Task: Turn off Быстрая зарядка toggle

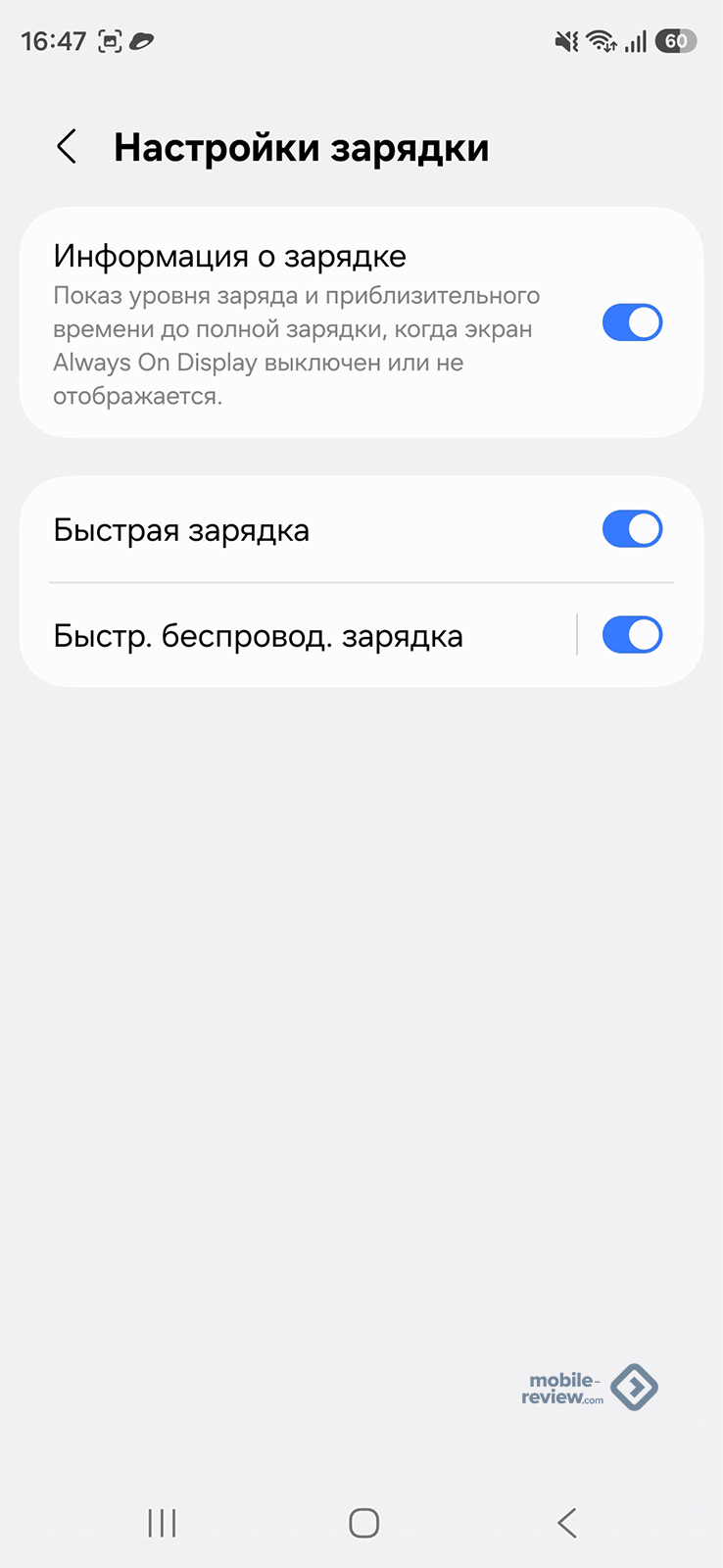Action: (632, 529)
